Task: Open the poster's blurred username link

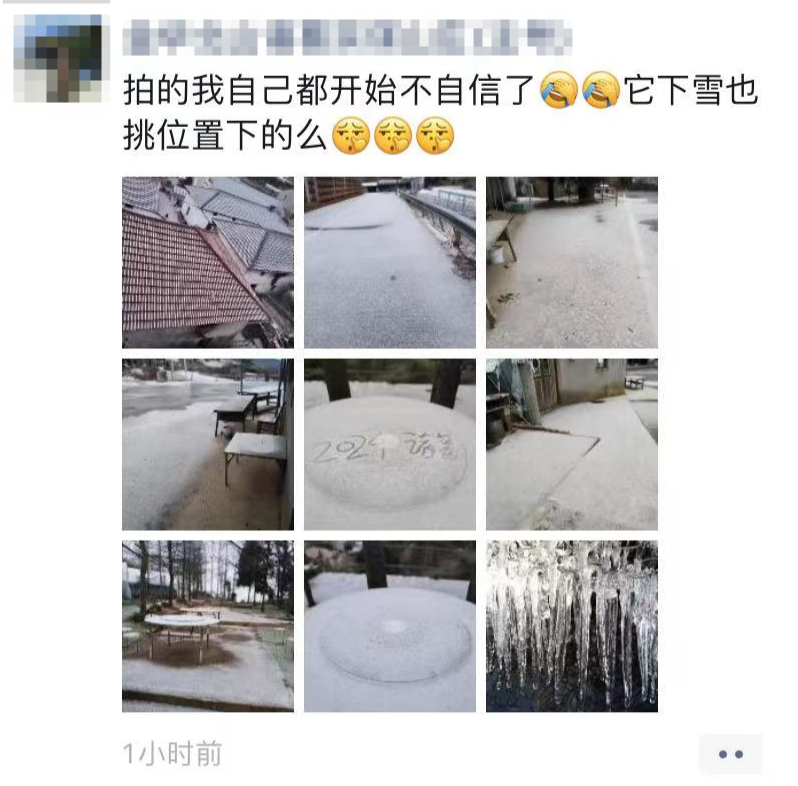Action: pos(345,38)
